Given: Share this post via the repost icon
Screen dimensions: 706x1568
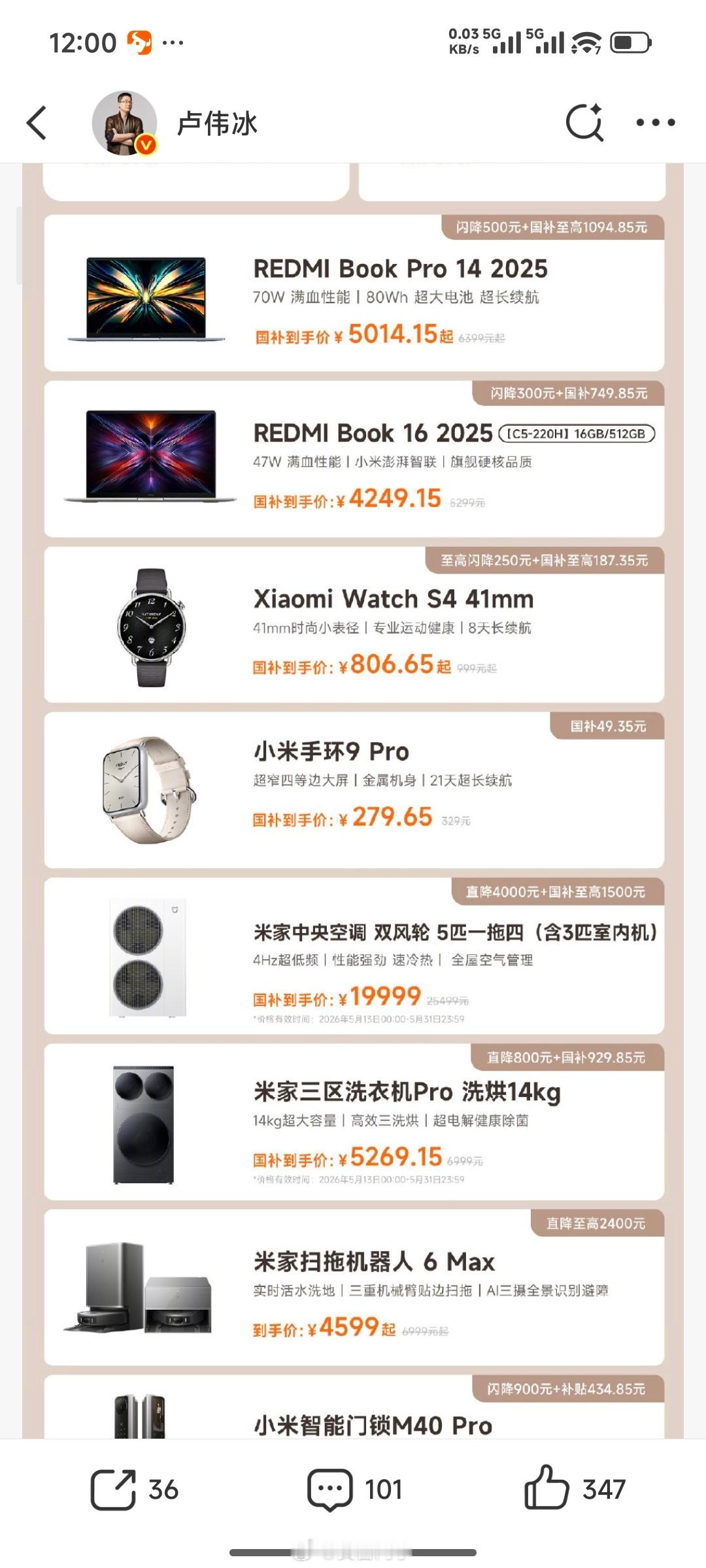Looking at the screenshot, I should [113, 1490].
